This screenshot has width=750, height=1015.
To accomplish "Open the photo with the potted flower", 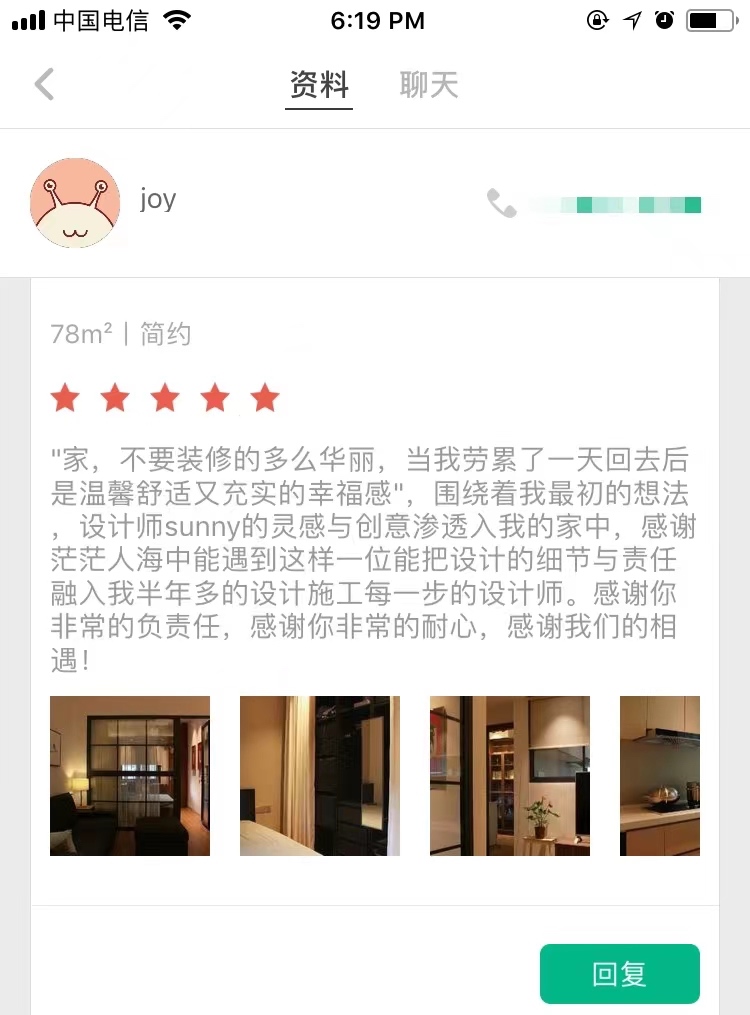I will [510, 776].
